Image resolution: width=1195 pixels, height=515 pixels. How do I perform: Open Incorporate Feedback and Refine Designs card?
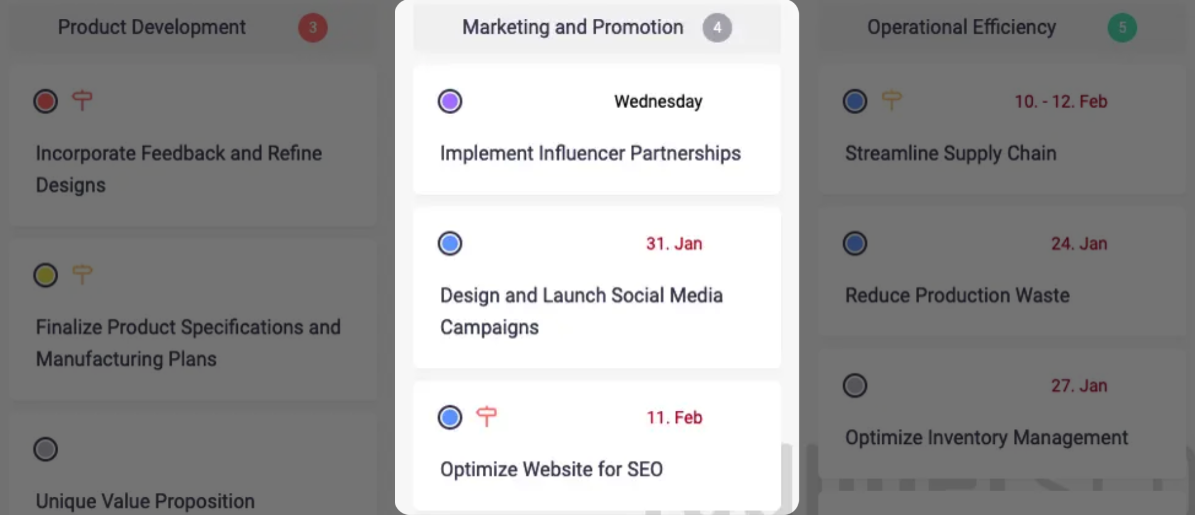click(x=178, y=168)
